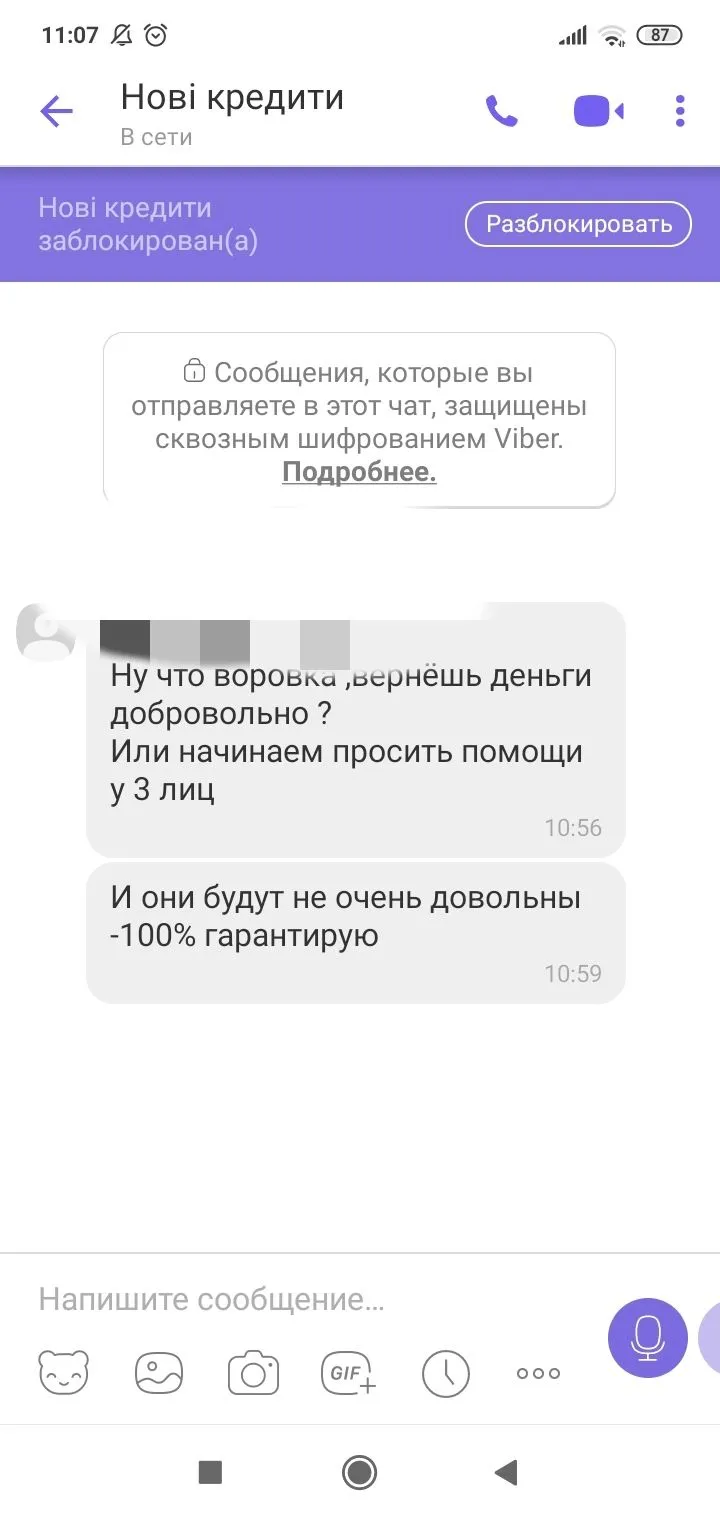Go back from the Нові кредити chat
Image resolution: width=720 pixels, height=1520 pixels.
click(x=57, y=111)
